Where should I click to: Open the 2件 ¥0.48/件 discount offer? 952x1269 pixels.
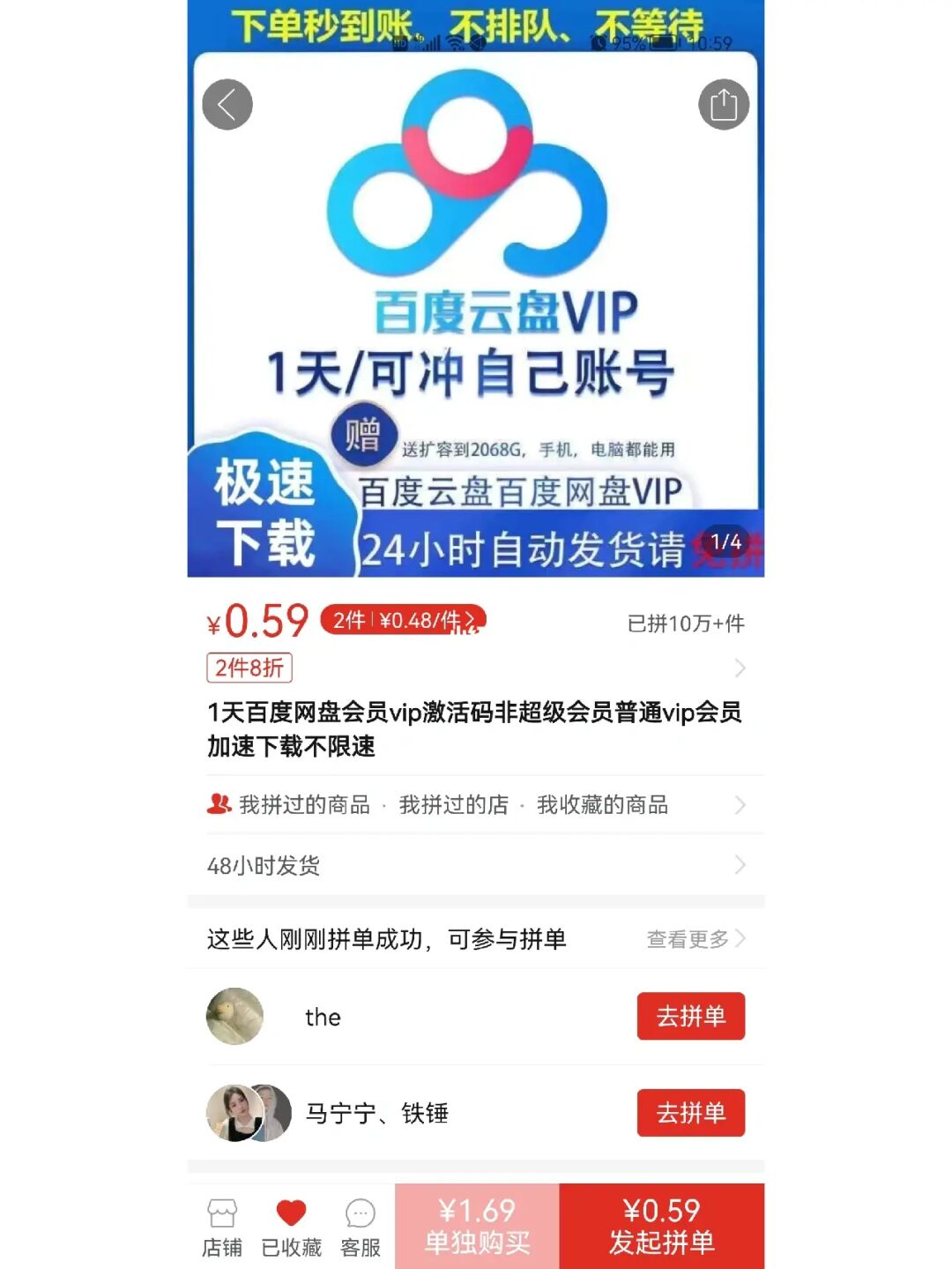[x=403, y=621]
